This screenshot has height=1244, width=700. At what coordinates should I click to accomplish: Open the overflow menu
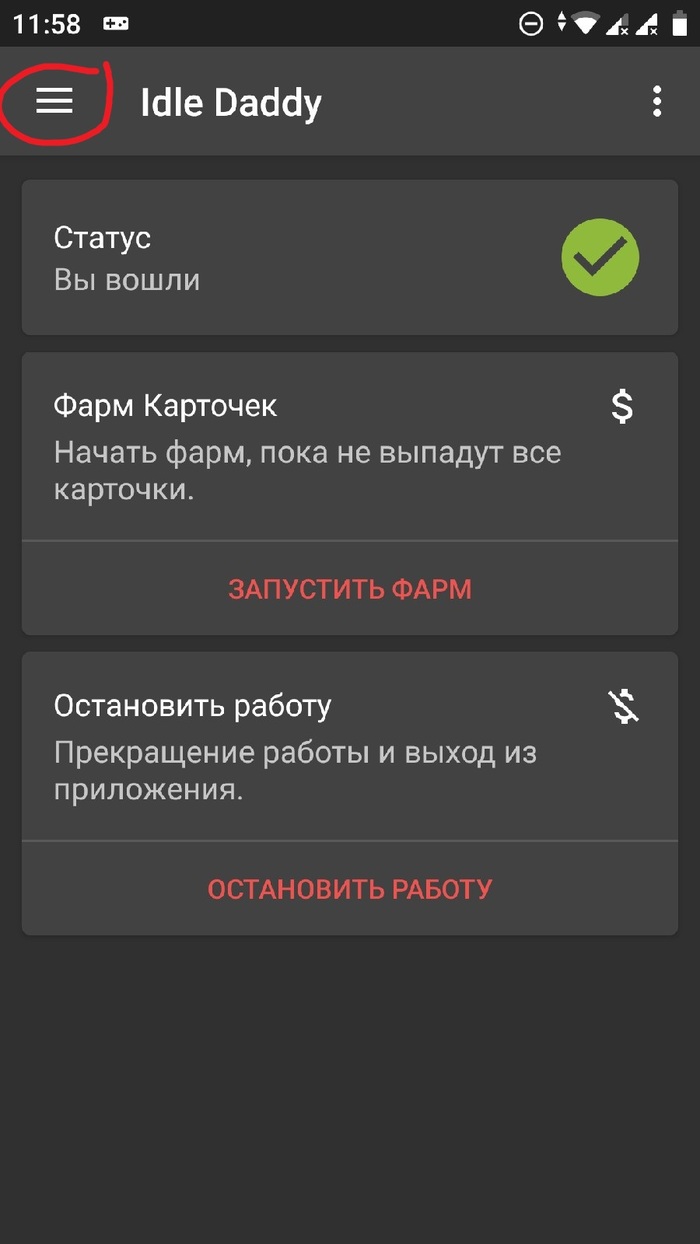[x=657, y=102]
